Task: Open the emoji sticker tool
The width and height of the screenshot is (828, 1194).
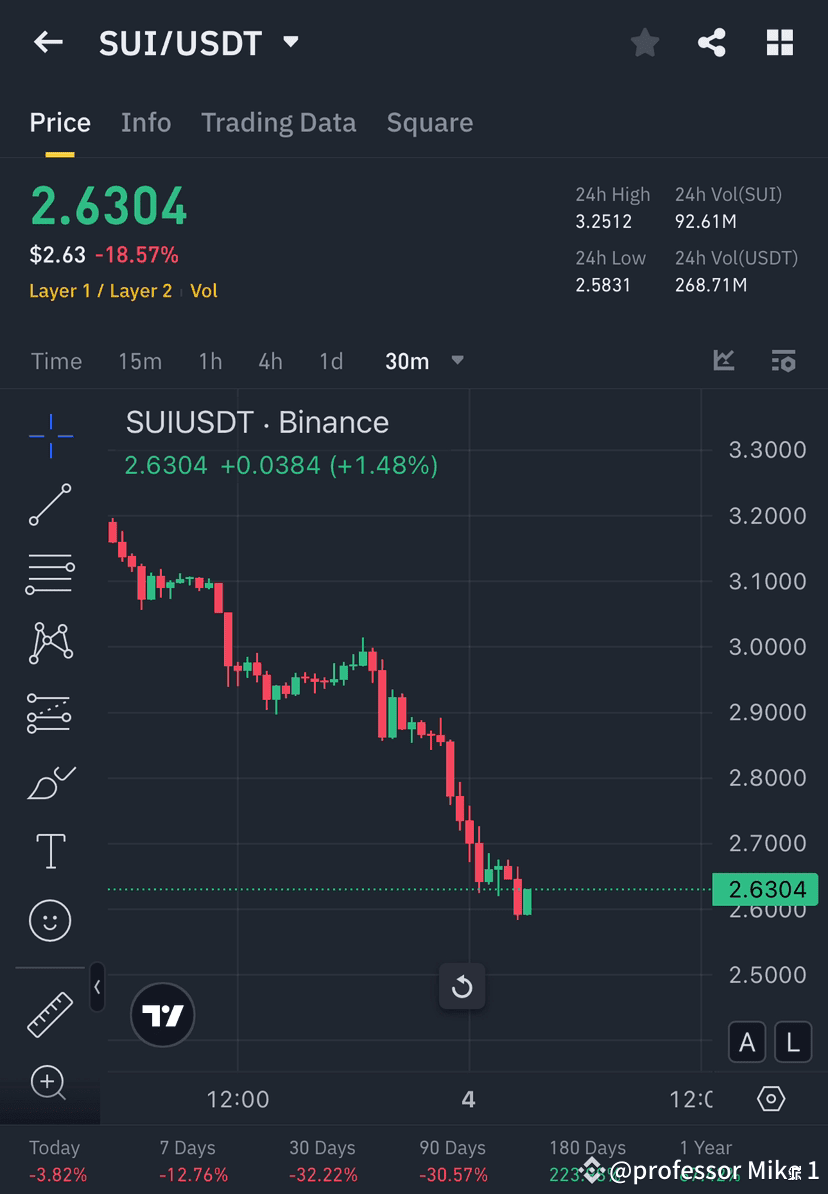Action: (x=50, y=920)
